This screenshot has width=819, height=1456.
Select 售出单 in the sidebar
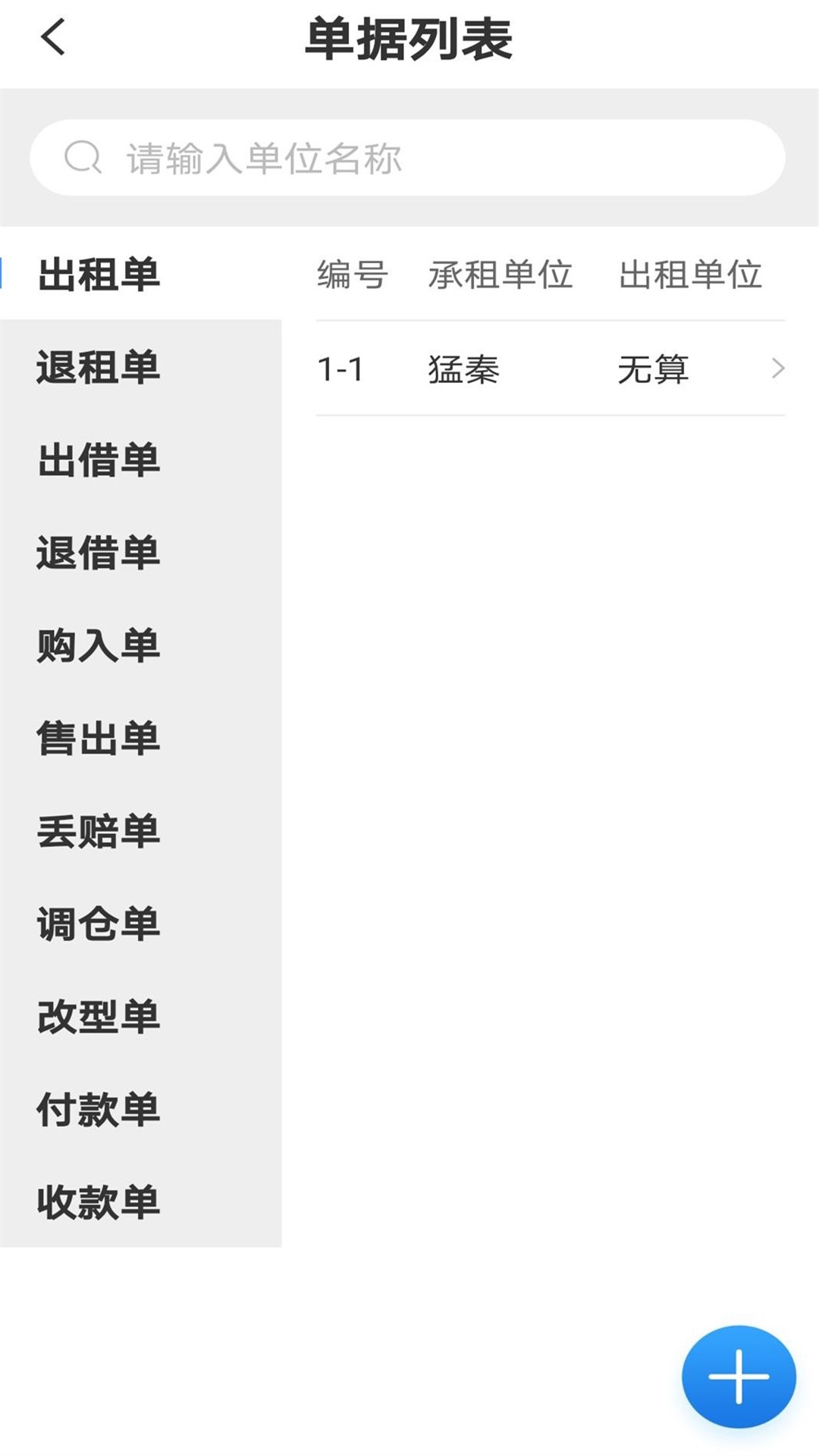(99, 739)
